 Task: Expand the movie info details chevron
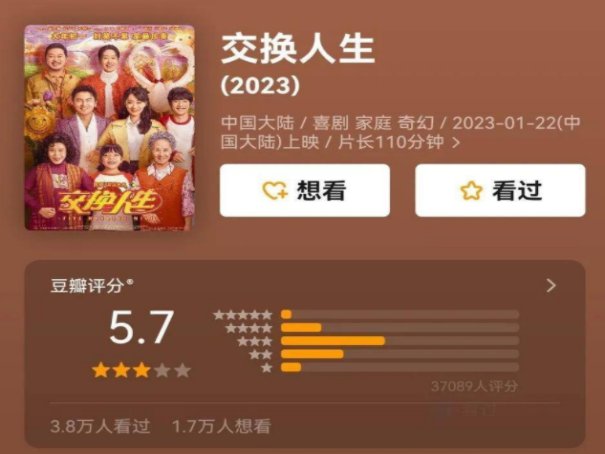(457, 143)
